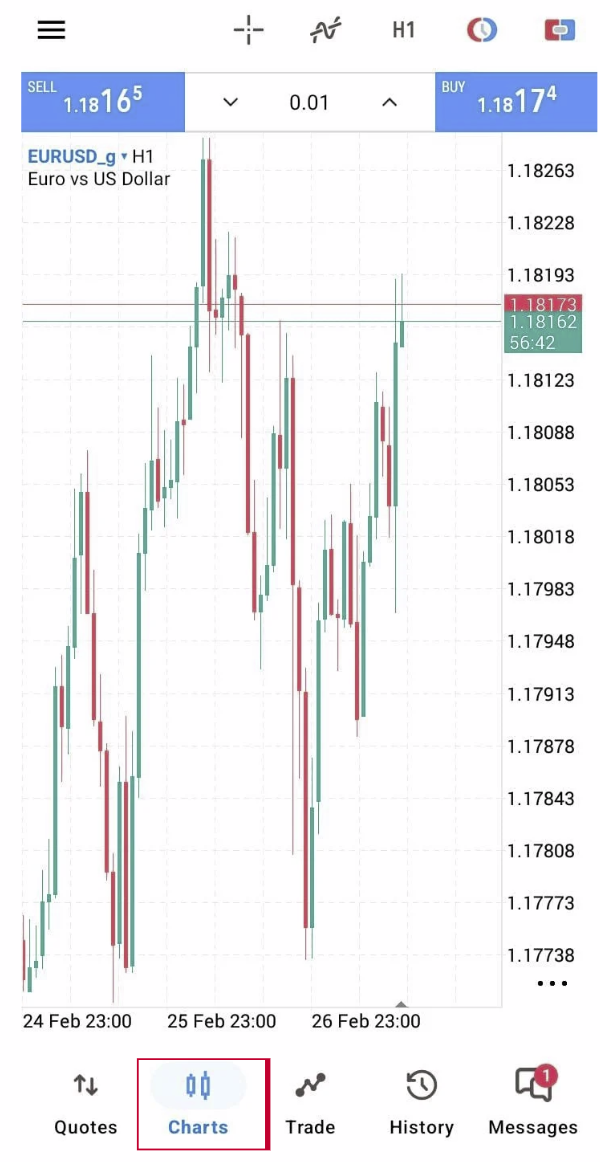Switch to the Quotes tab
Viewport: 600px width, 1162px height.
tap(86, 1104)
